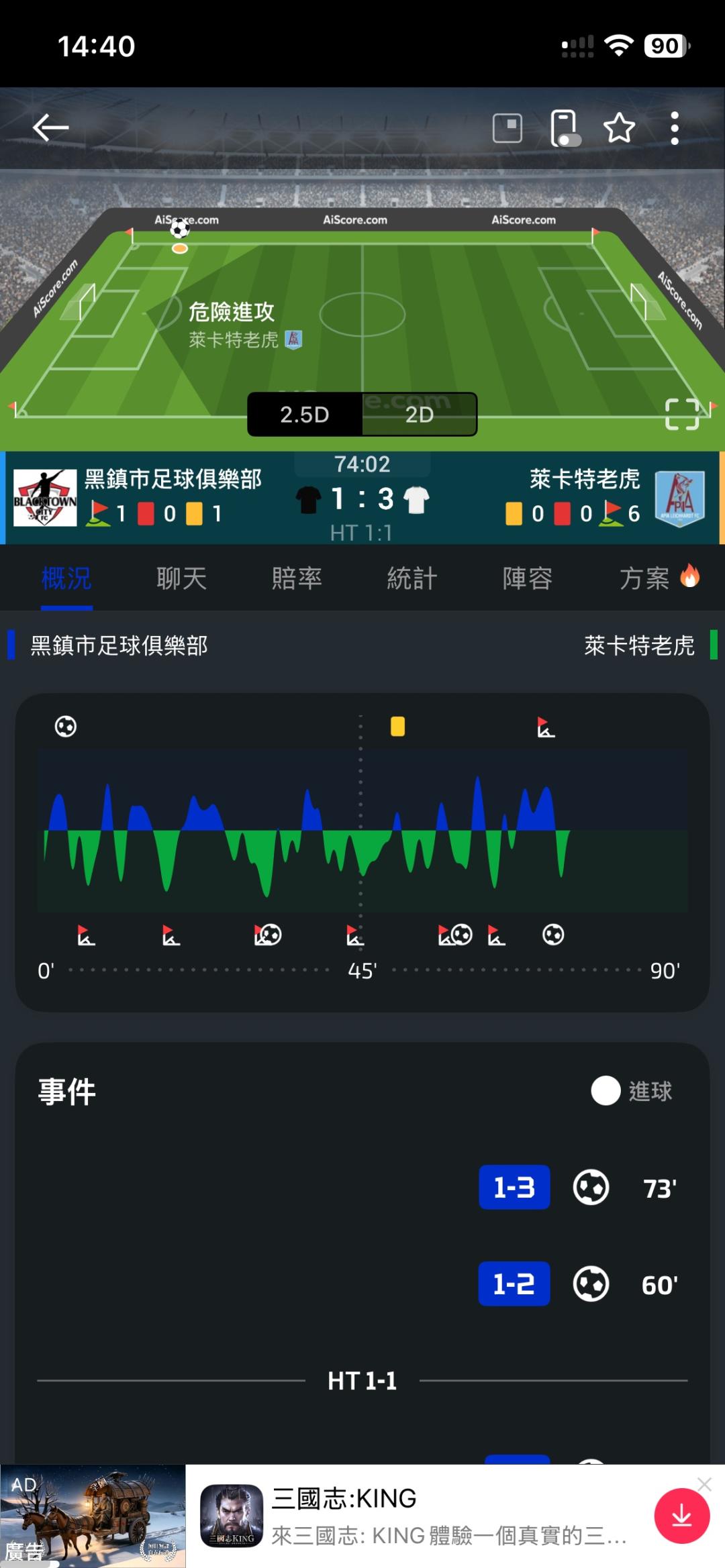Image resolution: width=725 pixels, height=1568 pixels.
Task: Favorite this match with the star
Action: click(619, 127)
